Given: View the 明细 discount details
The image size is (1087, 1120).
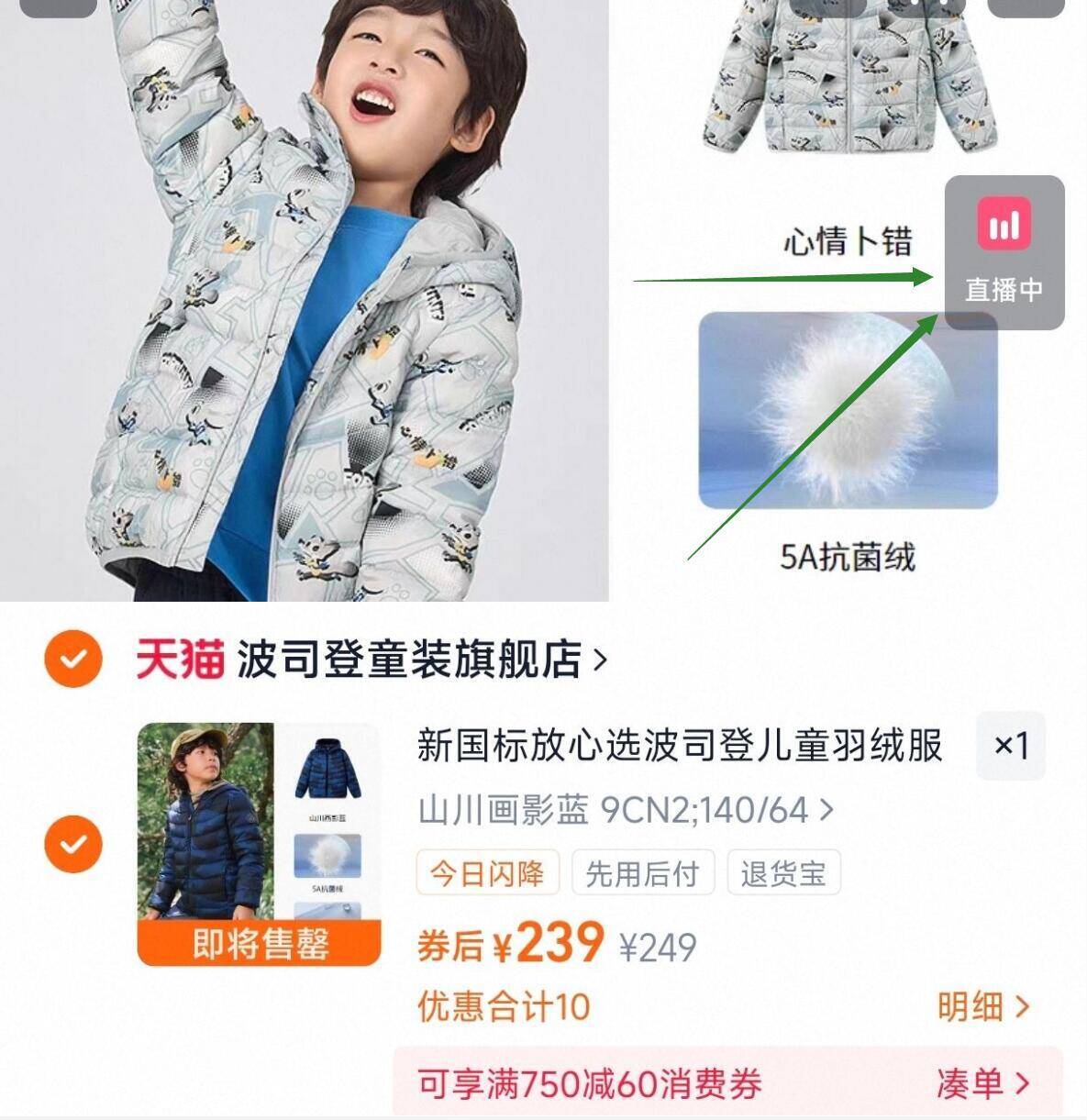Looking at the screenshot, I should click(982, 1007).
